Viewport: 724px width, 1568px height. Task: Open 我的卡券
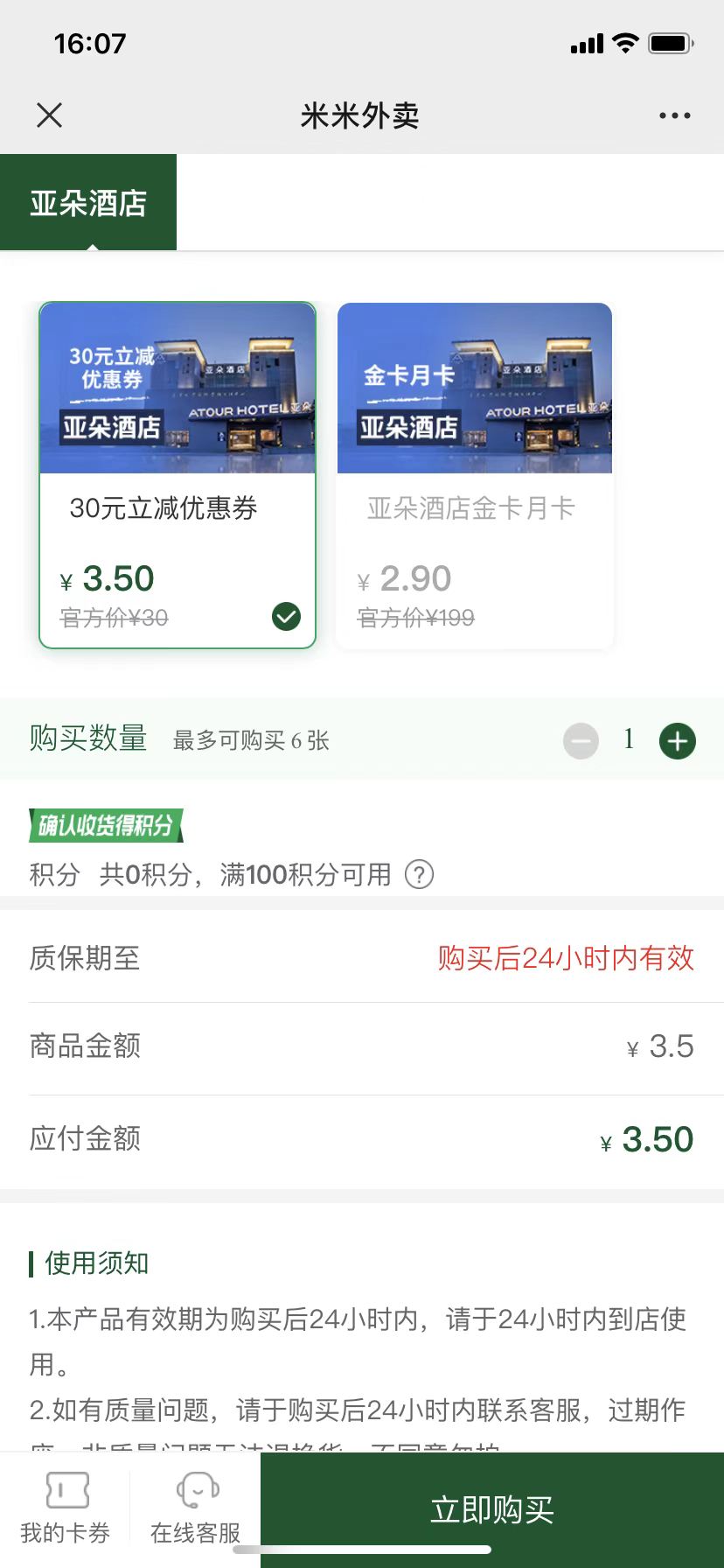coord(66,1508)
